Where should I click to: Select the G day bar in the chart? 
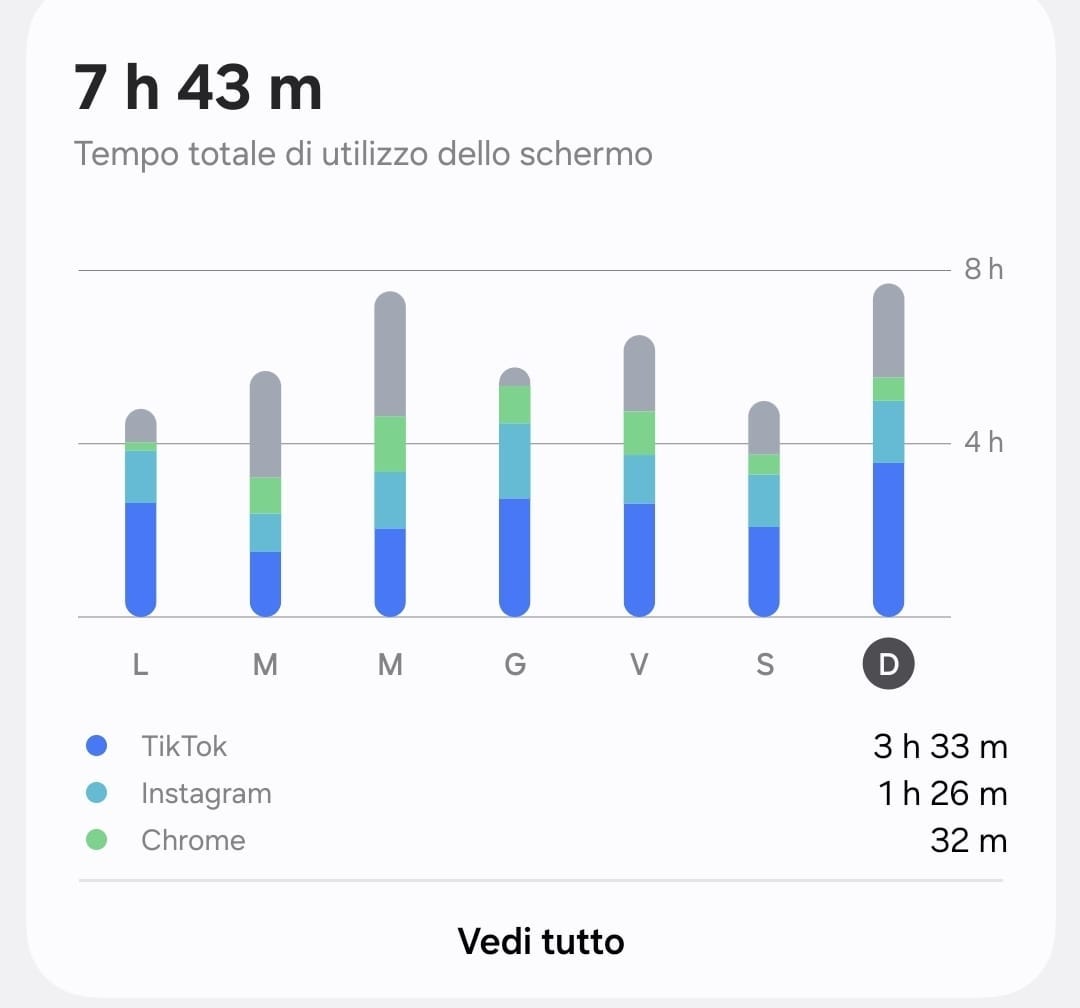point(515,492)
